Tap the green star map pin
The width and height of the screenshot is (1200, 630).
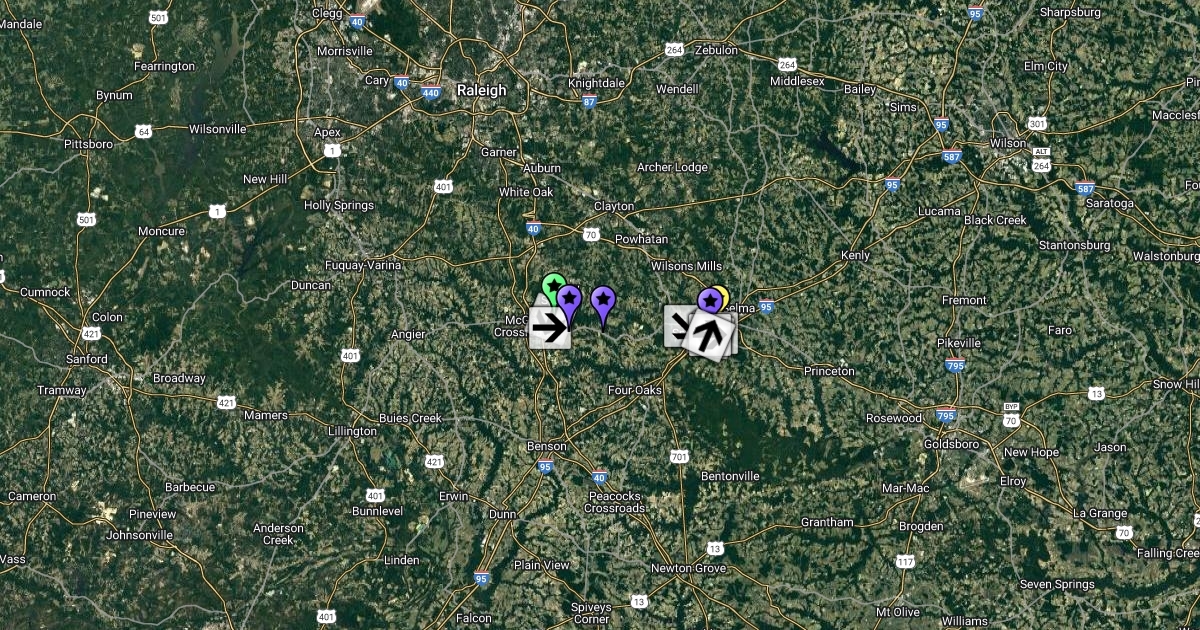pos(549,283)
